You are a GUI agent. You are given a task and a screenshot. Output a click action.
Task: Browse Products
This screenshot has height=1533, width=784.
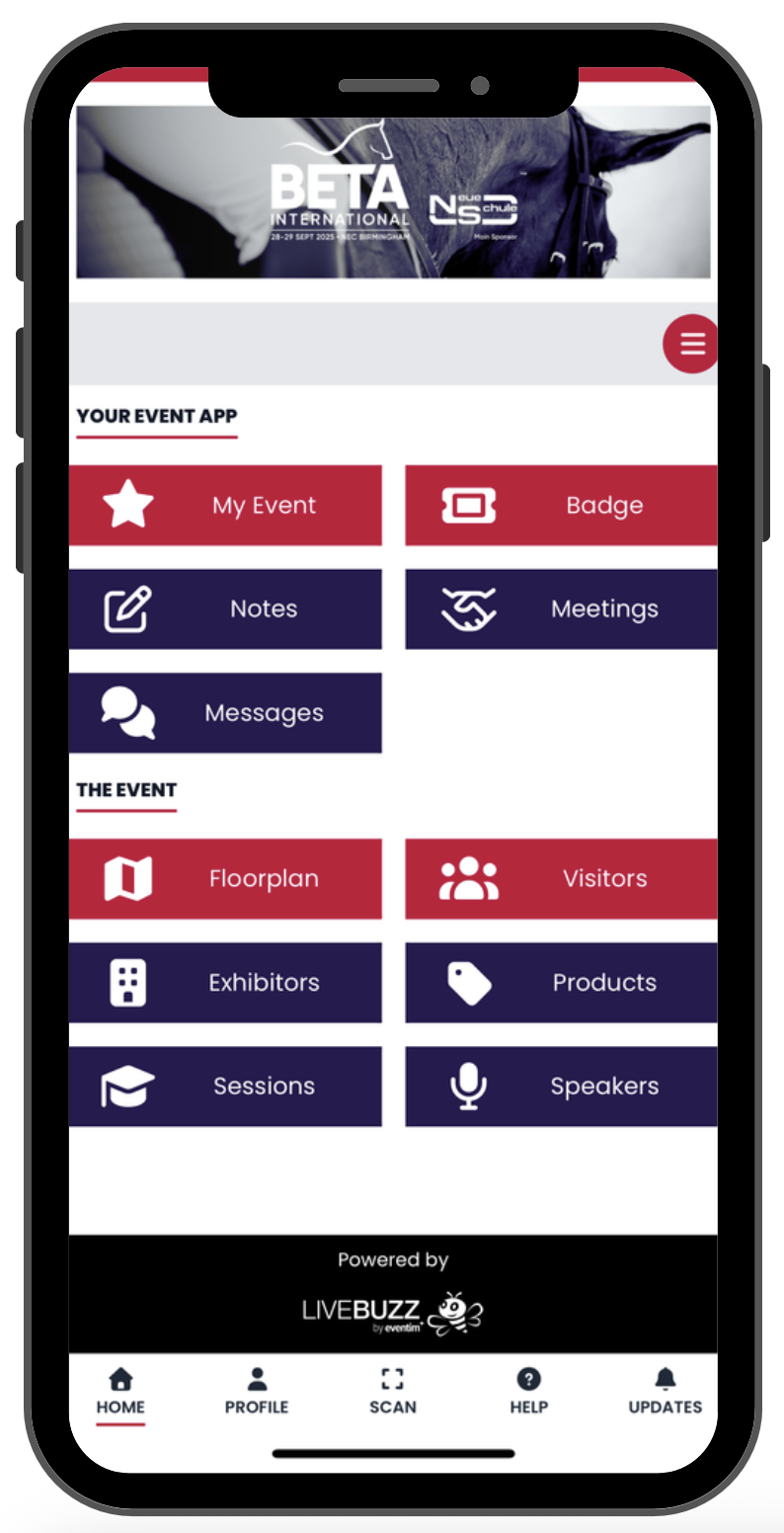tap(561, 982)
